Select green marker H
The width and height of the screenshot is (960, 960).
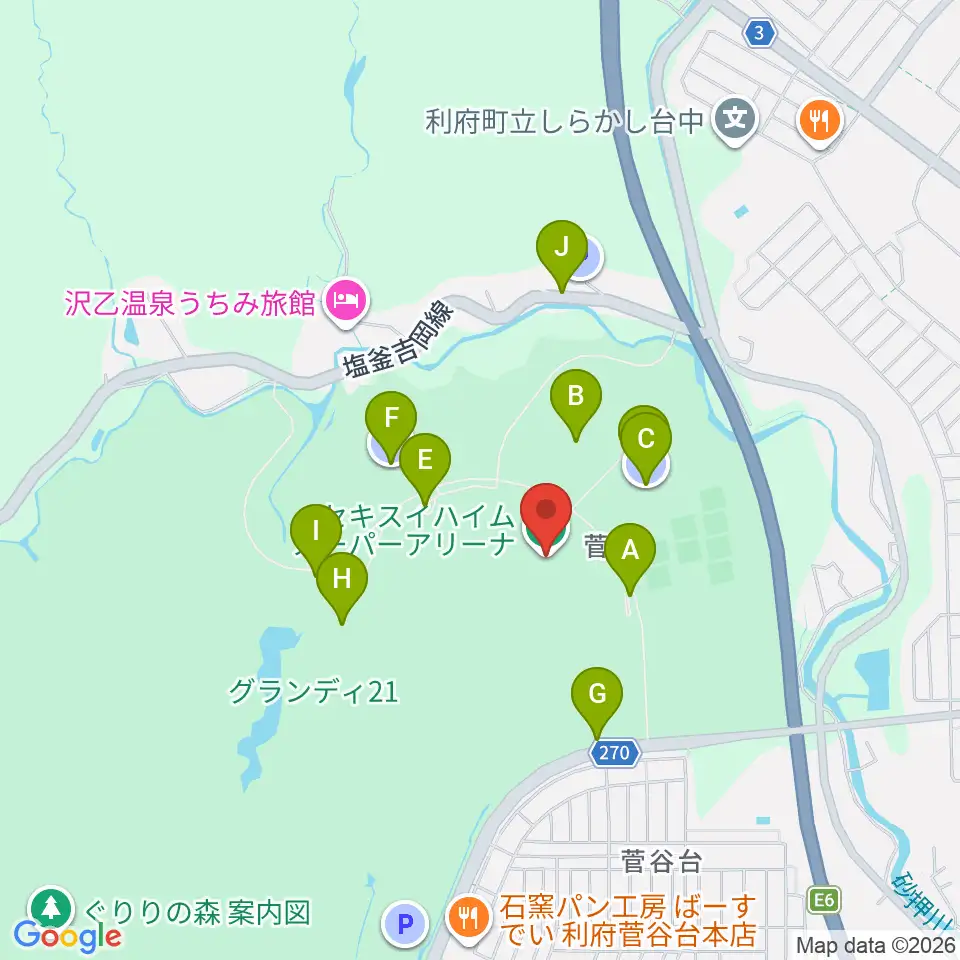(x=342, y=587)
